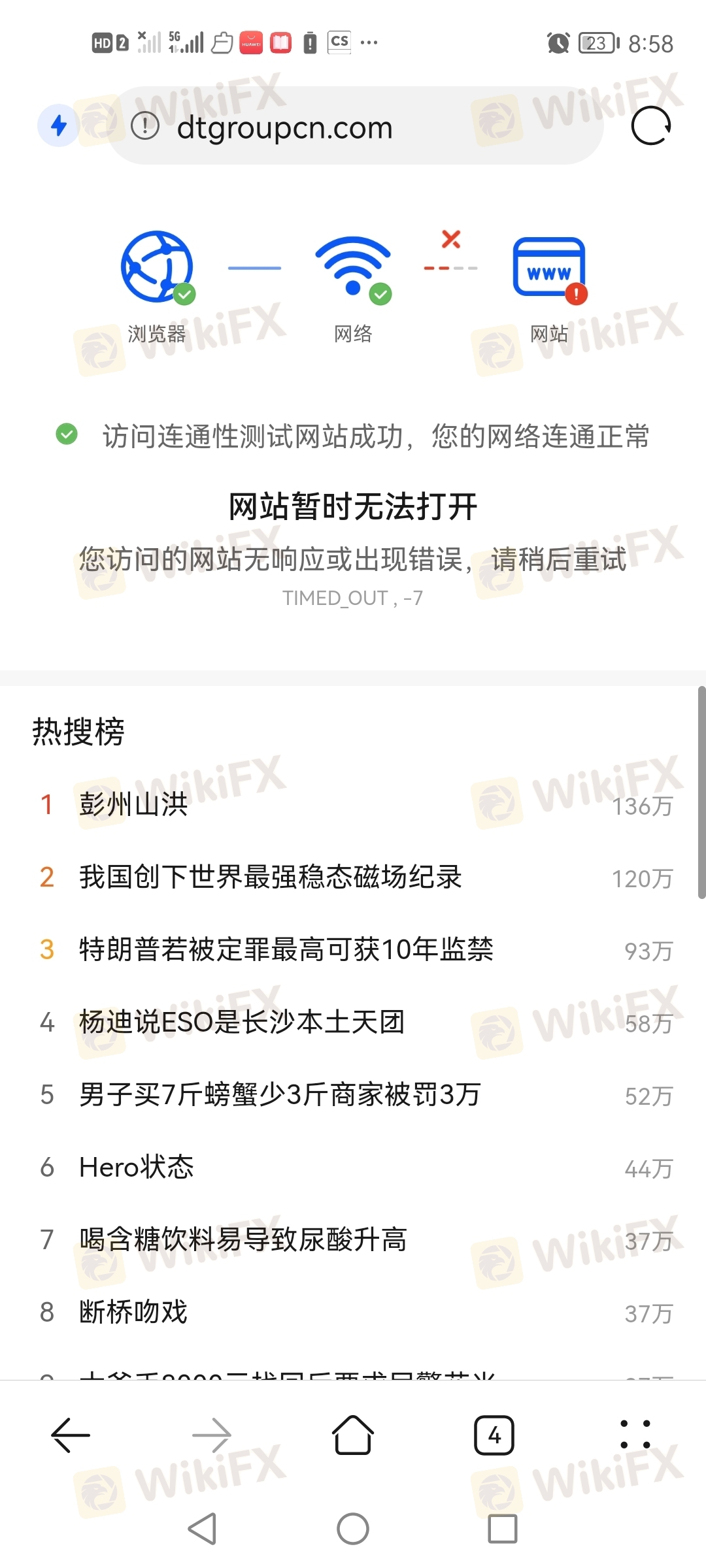Image resolution: width=706 pixels, height=1568 pixels.
Task: Open browser four-dot menu
Action: (x=635, y=1435)
